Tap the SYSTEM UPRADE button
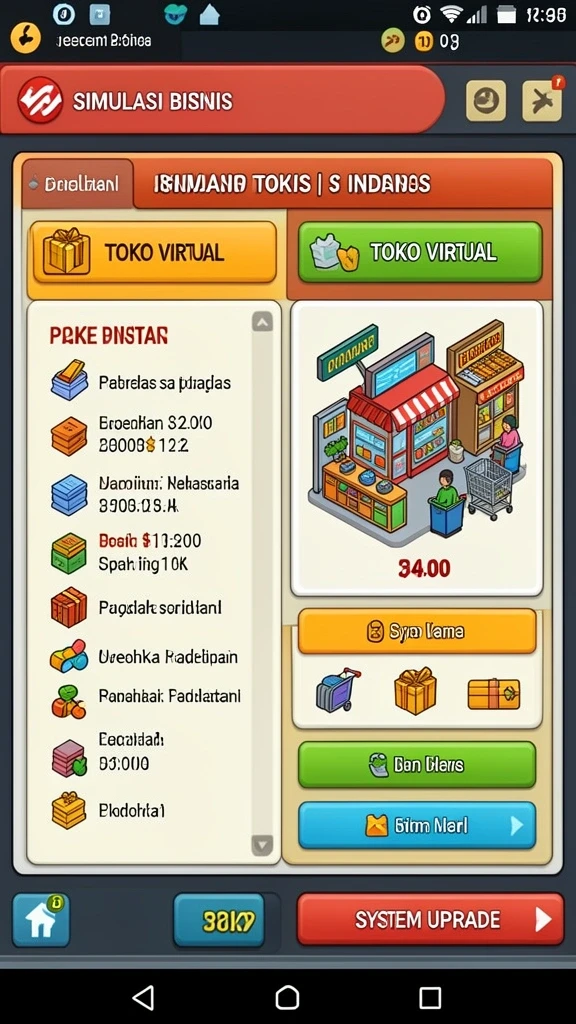The width and height of the screenshot is (576, 1024). coord(430,920)
